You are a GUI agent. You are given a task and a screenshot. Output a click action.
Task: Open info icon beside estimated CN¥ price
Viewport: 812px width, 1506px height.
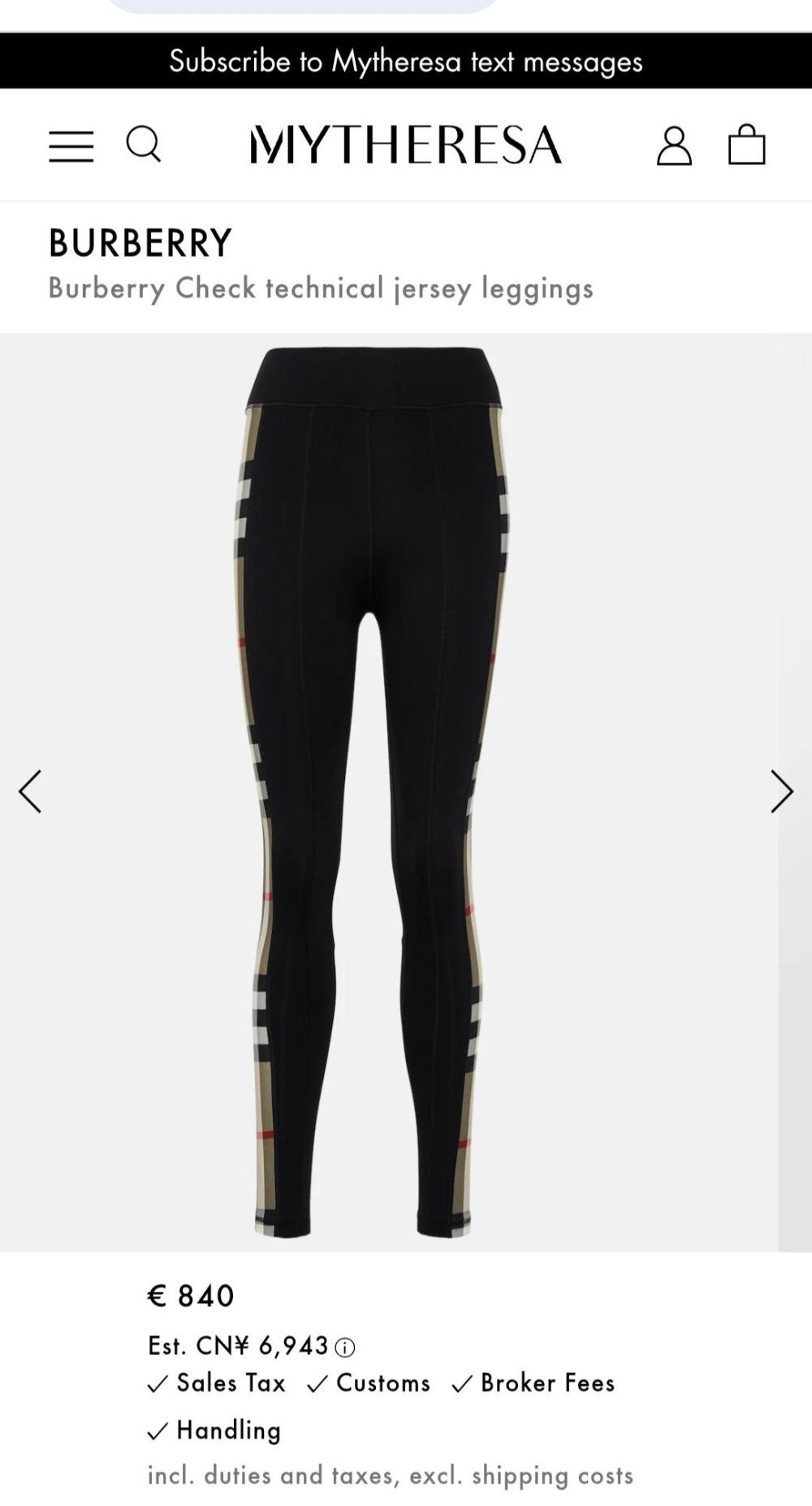point(345,1348)
